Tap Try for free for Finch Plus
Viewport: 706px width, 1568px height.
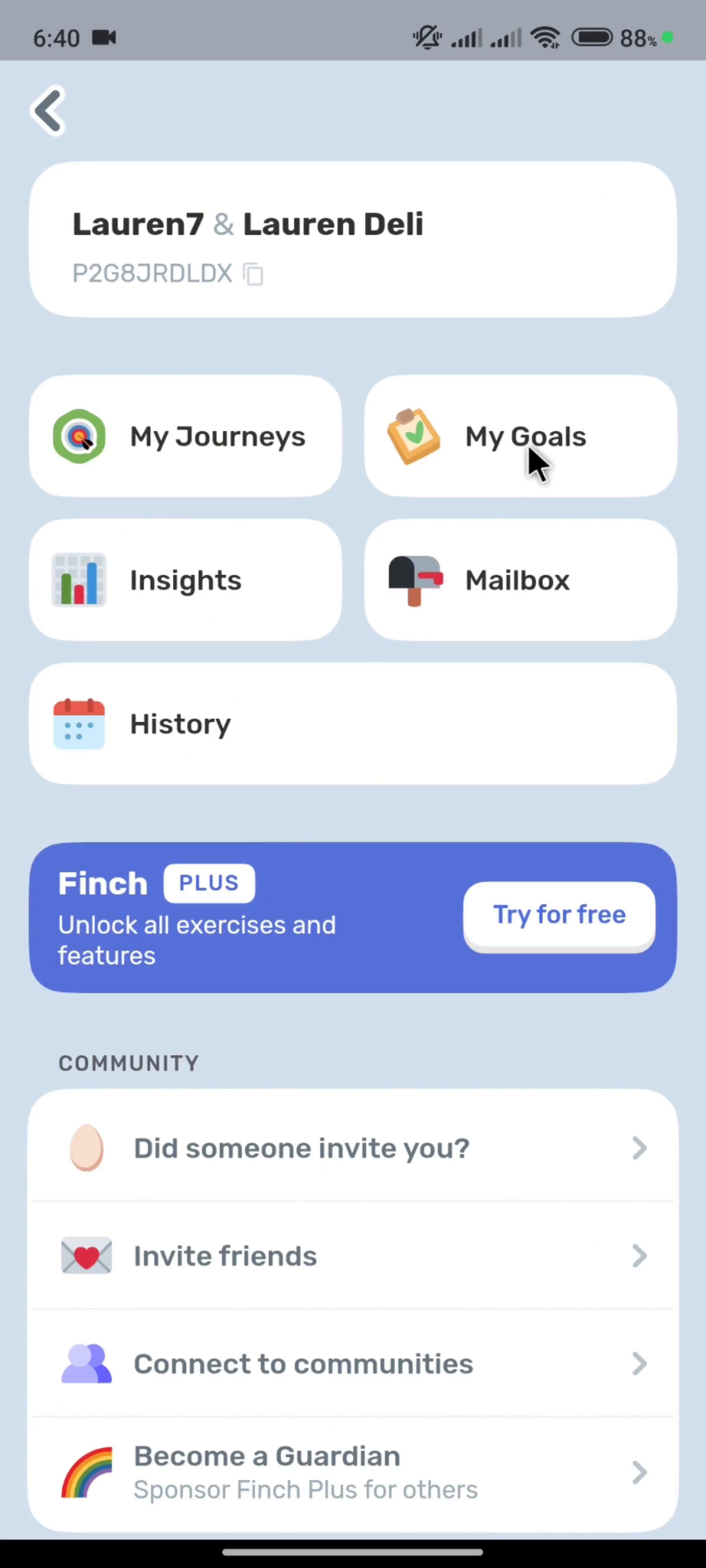click(x=559, y=915)
